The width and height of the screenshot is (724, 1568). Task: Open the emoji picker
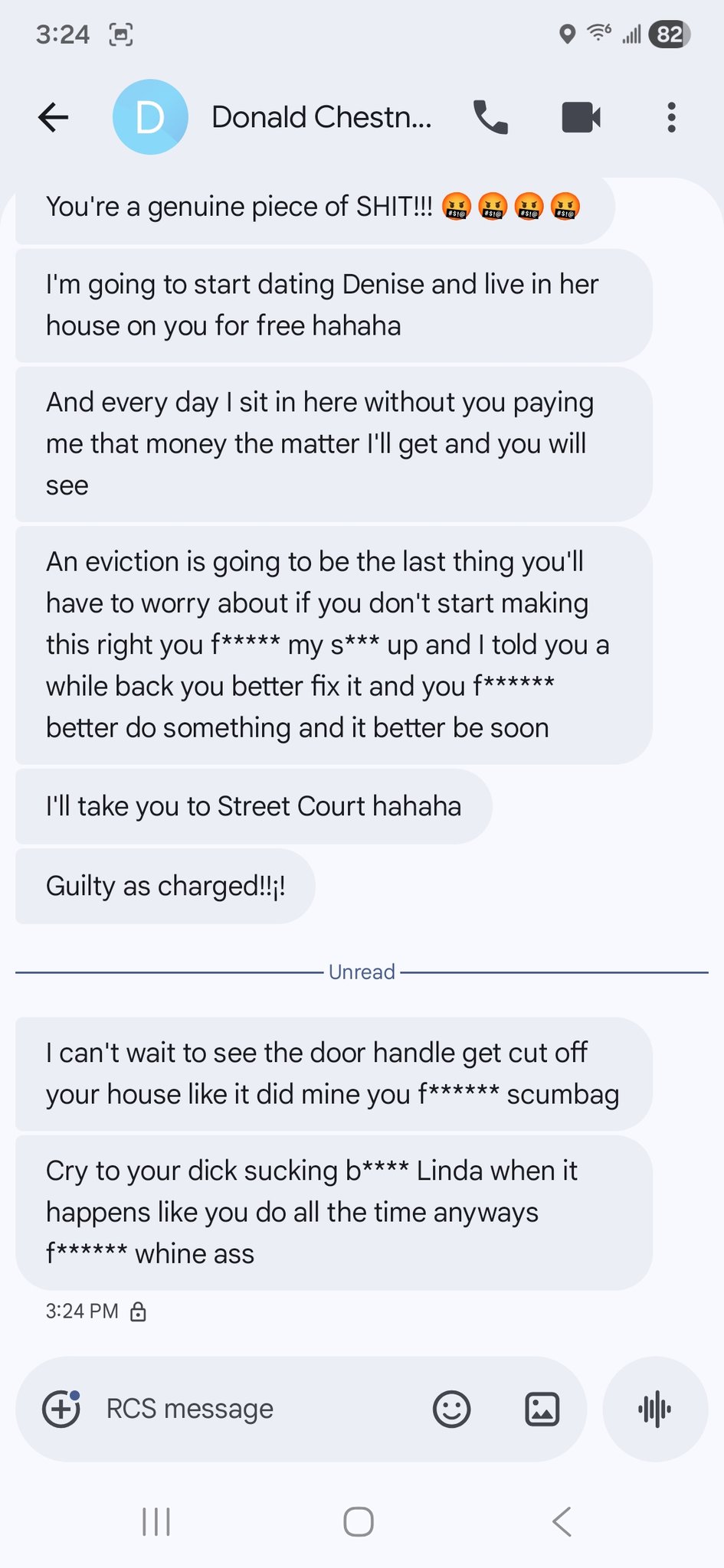click(x=451, y=1409)
